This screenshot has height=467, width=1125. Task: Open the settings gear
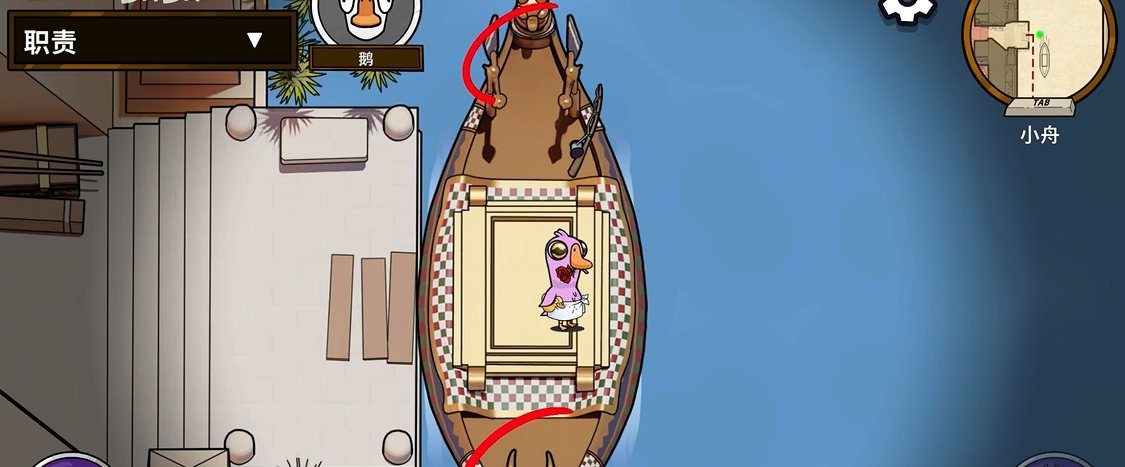click(x=907, y=8)
